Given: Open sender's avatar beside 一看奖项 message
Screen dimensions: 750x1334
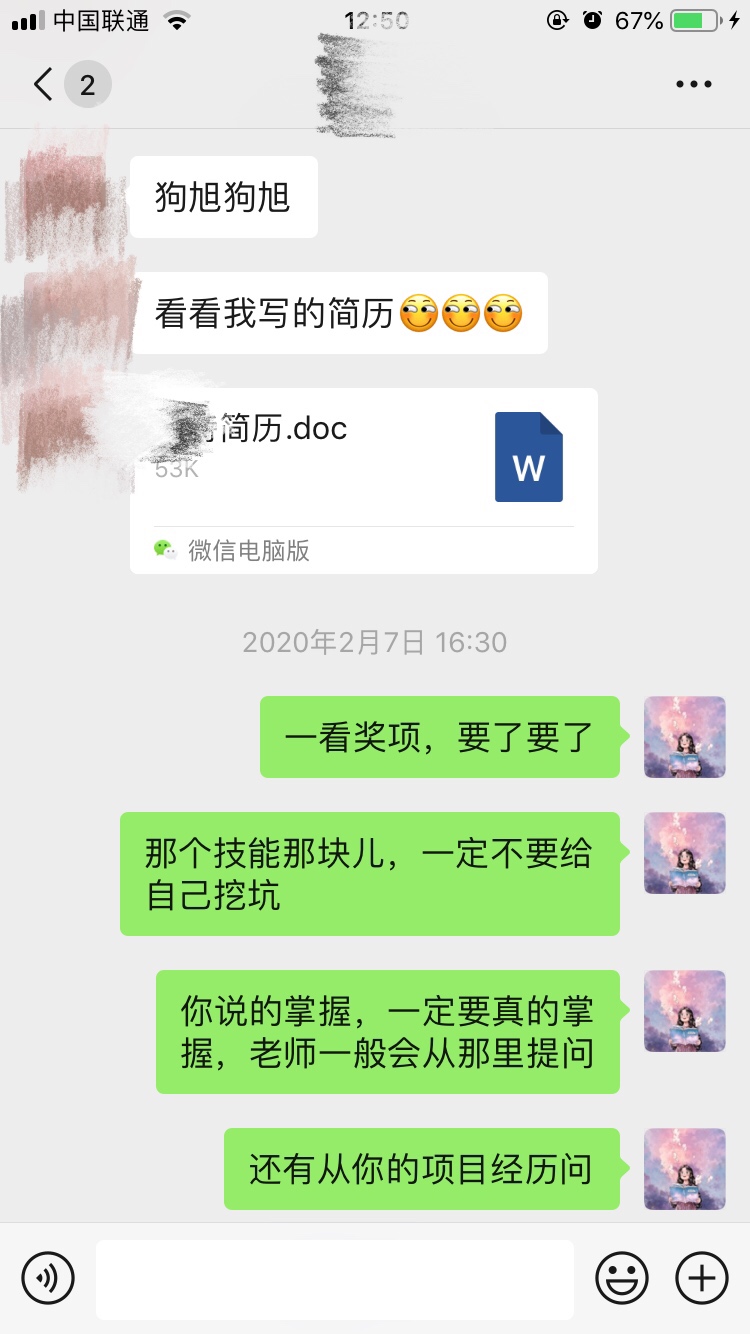Looking at the screenshot, I should click(684, 737).
